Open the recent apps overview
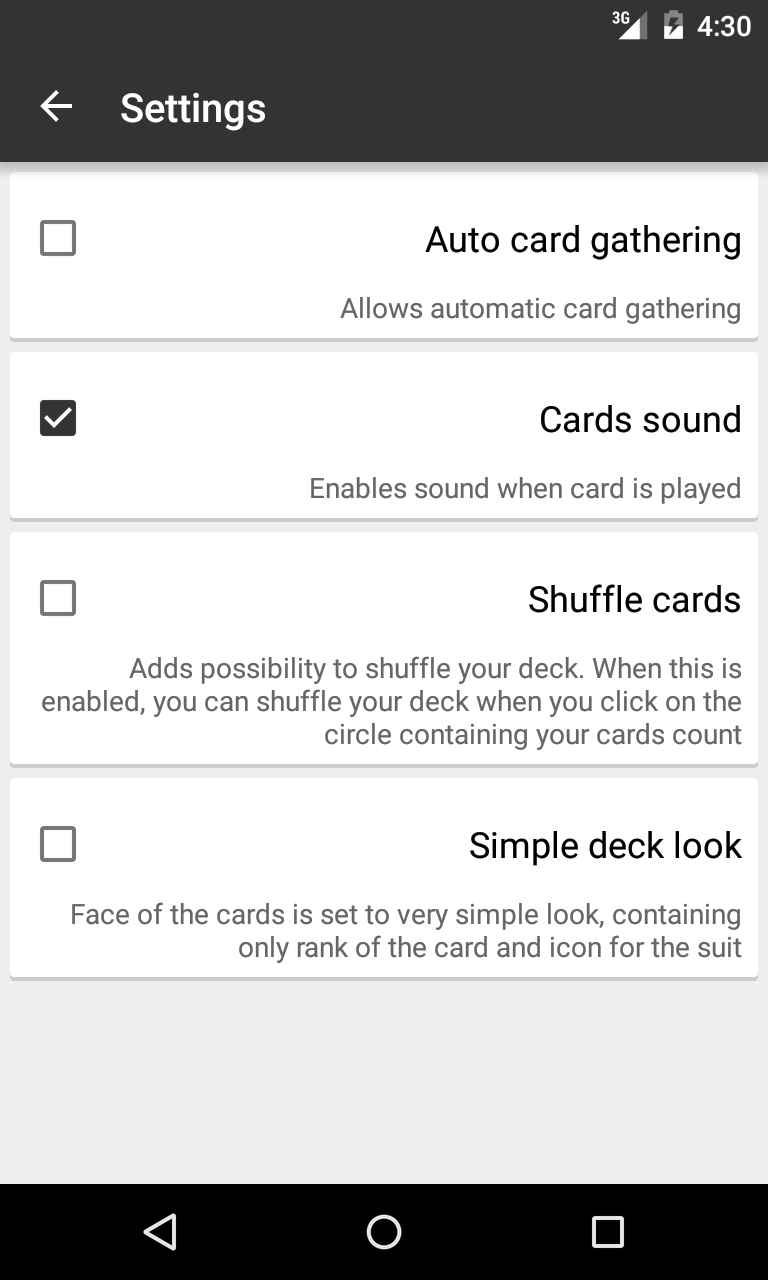Screen dimensions: 768x1280 pos(607,1231)
